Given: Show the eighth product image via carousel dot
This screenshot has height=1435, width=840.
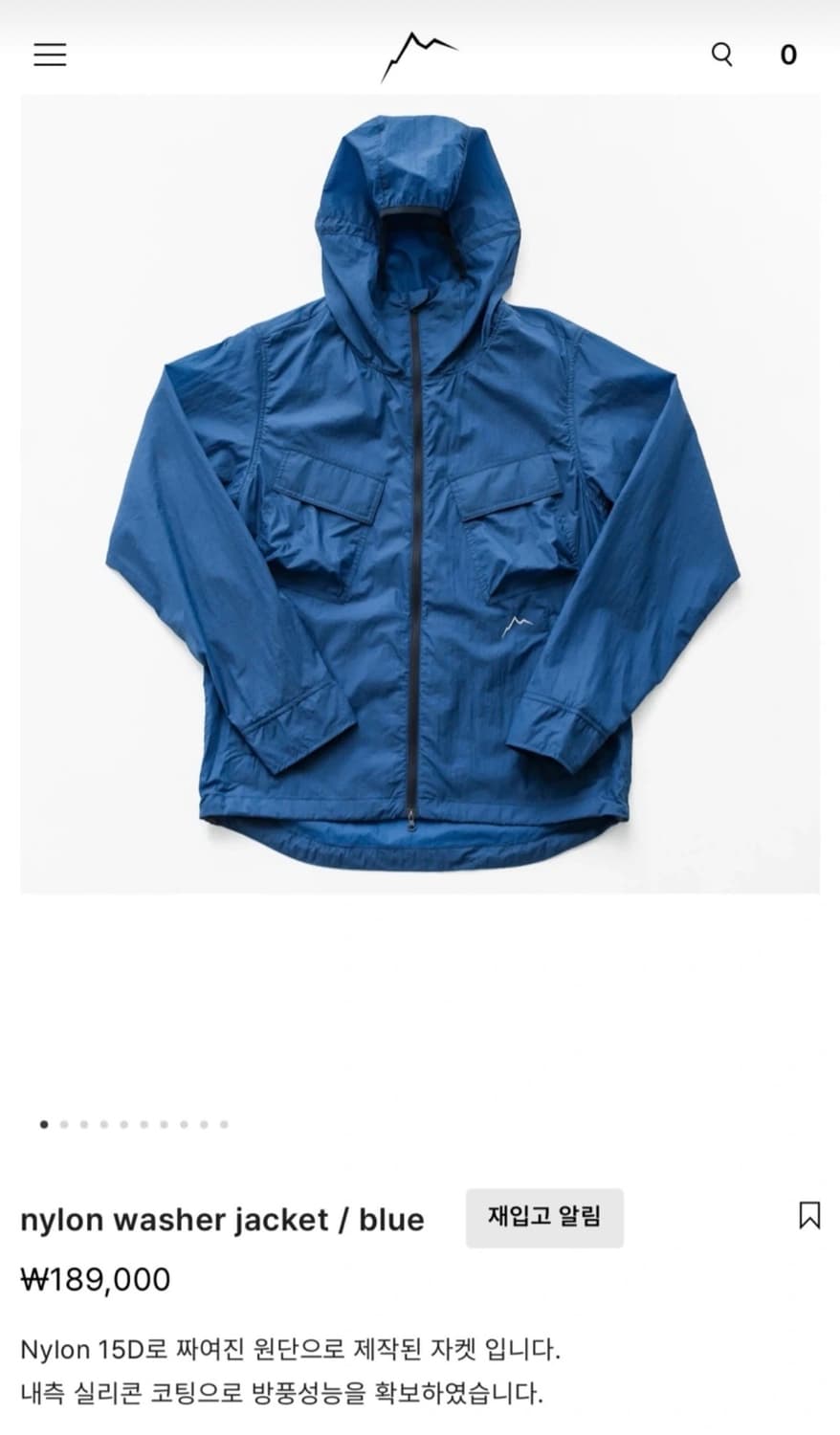Looking at the screenshot, I should 184,1124.
